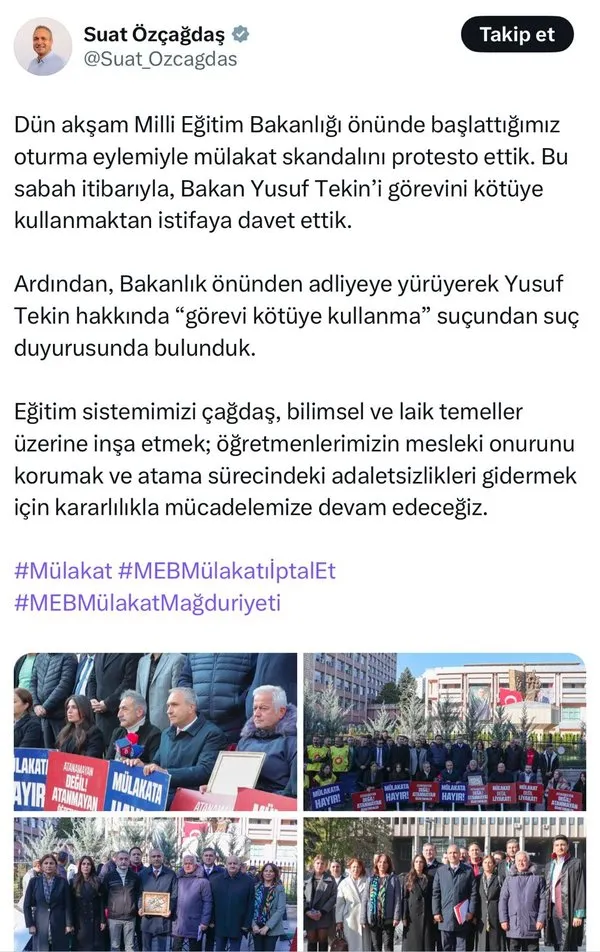This screenshot has height=952, width=600.
Task: Open the #MEBMülakatMağduriyeti hashtag
Action: pyautogui.click(x=147, y=602)
